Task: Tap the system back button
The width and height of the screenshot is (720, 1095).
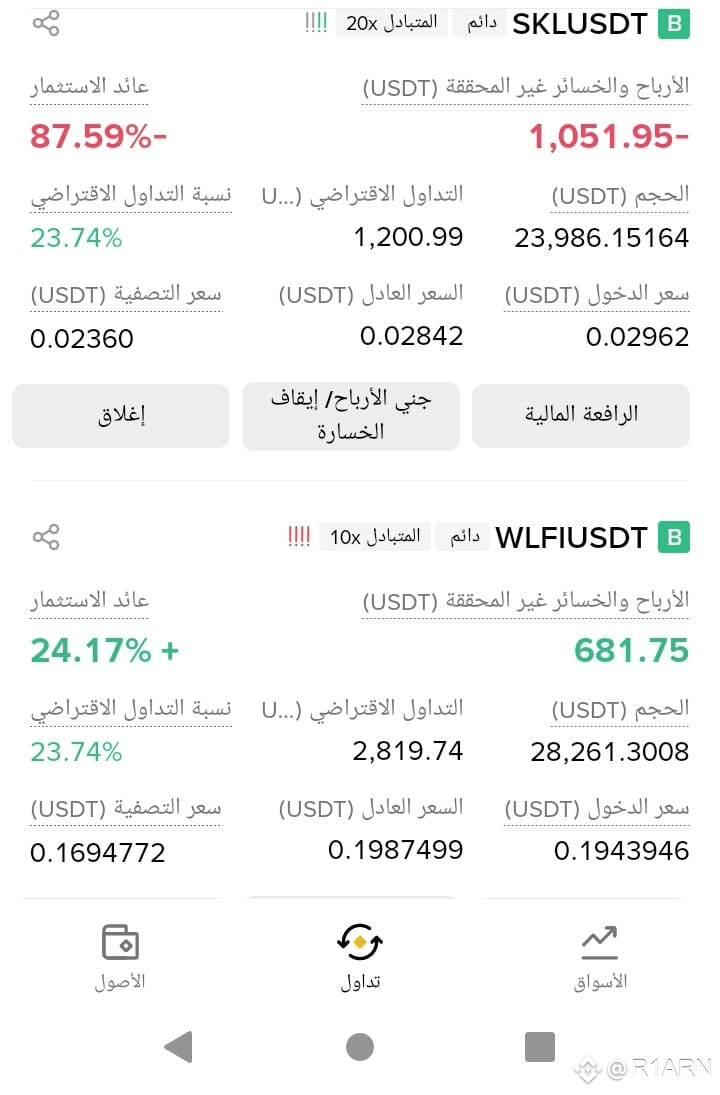Action: 179,1047
